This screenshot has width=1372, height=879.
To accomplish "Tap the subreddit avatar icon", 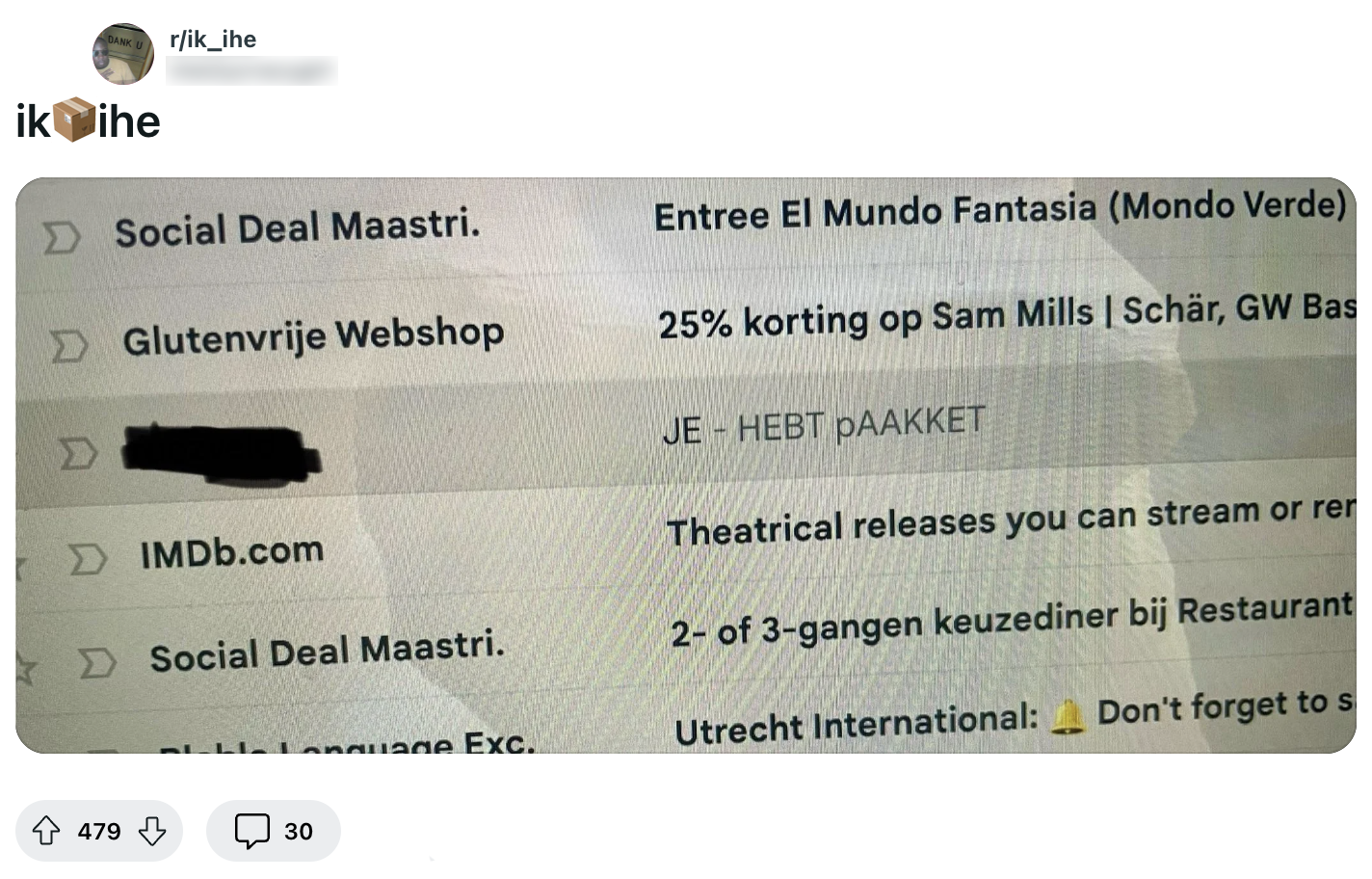I will 123,54.
